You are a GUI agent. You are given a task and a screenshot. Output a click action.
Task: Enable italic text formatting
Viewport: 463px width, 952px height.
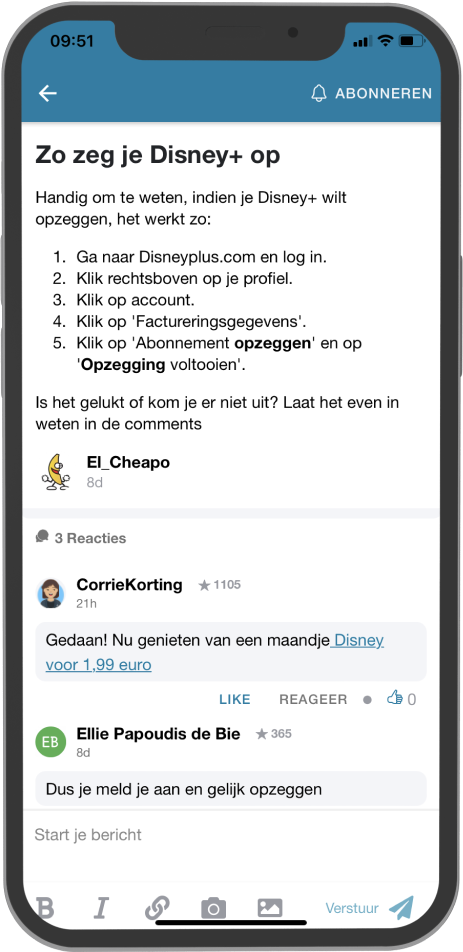[x=101, y=908]
